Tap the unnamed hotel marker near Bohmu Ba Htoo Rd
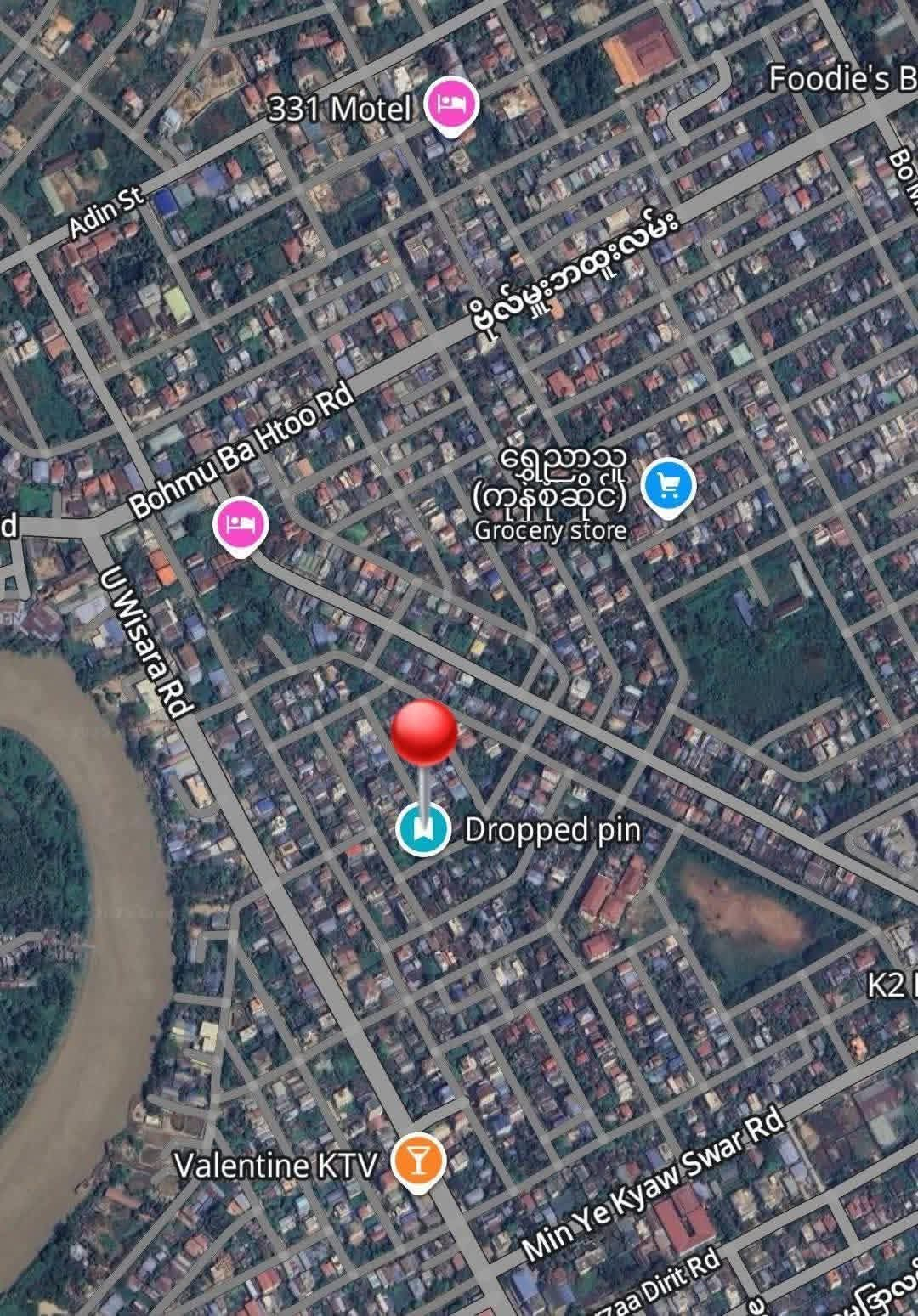The height and width of the screenshot is (1316, 918). (241, 524)
